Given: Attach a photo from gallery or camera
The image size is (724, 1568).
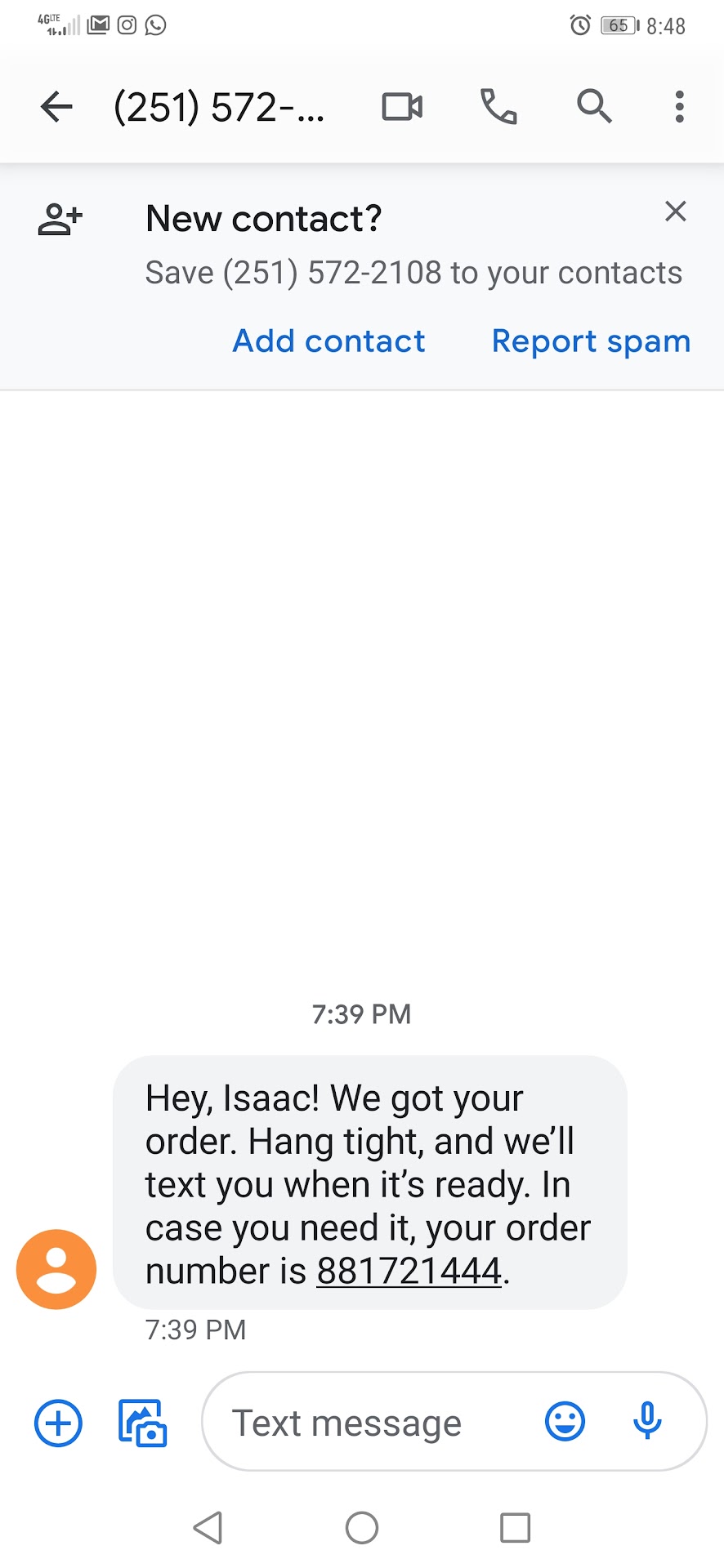Looking at the screenshot, I should pyautogui.click(x=143, y=1423).
